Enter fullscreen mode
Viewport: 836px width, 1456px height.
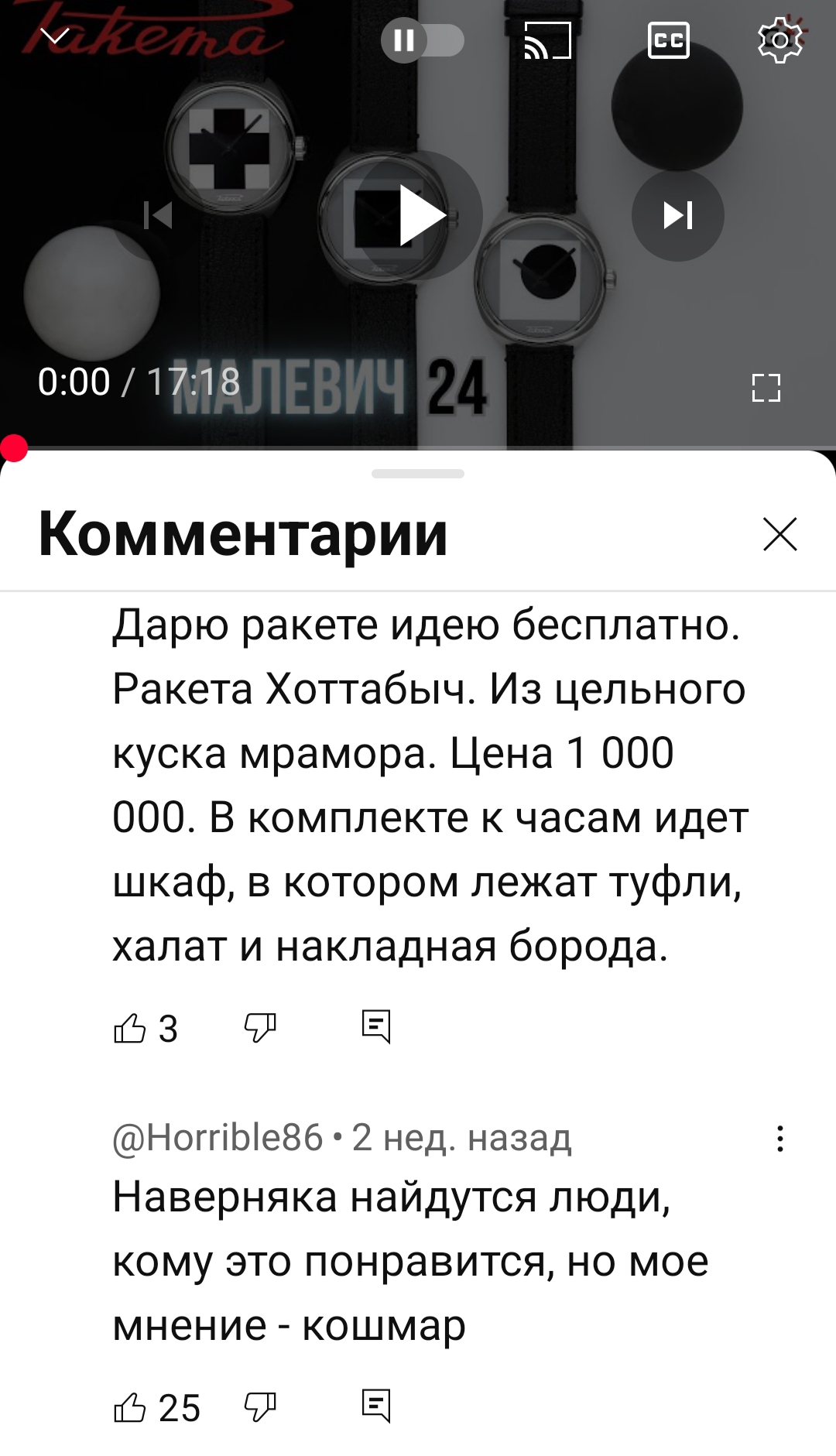(x=766, y=388)
